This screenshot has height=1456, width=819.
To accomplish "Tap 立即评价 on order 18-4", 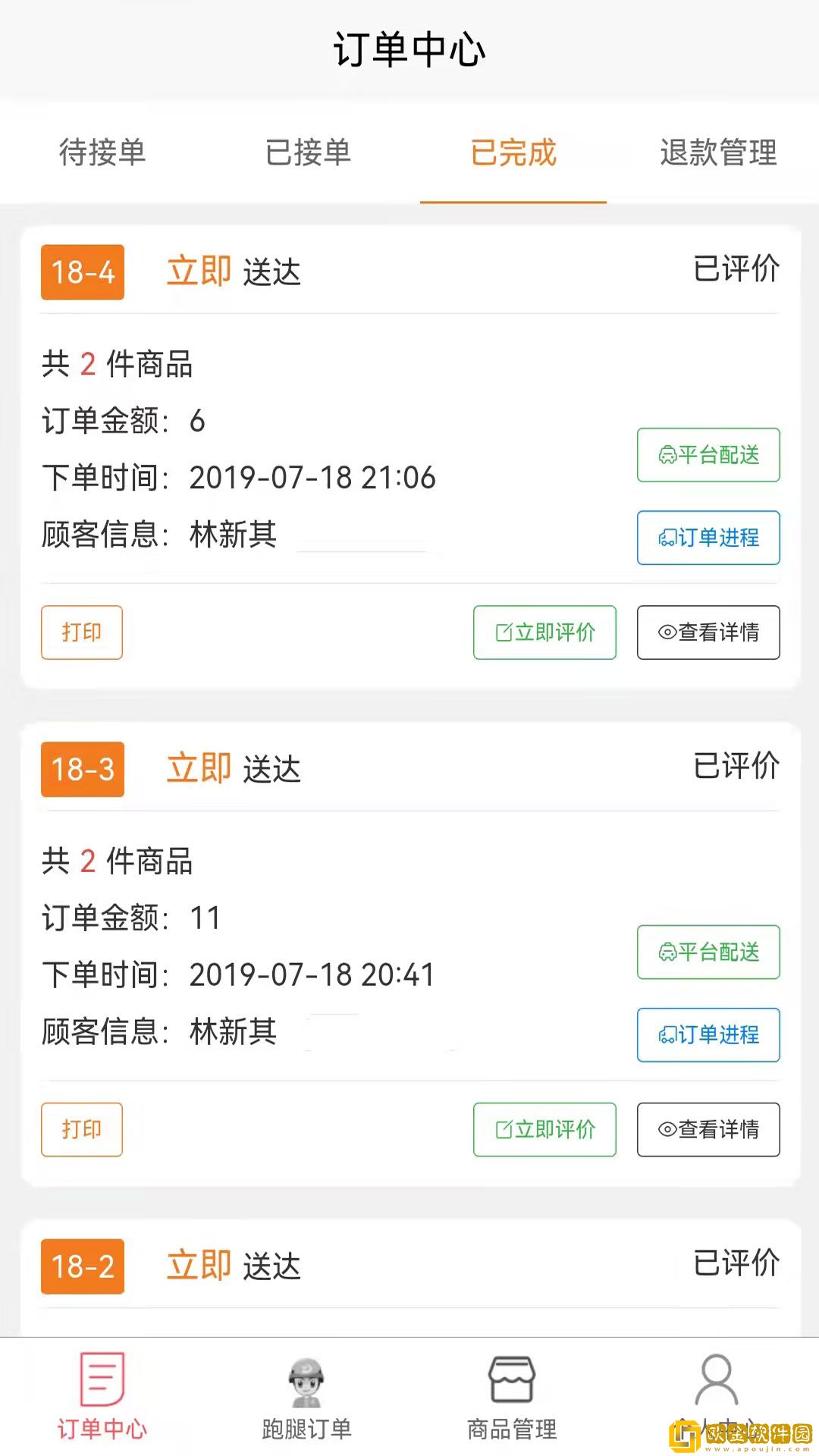I will 544,632.
